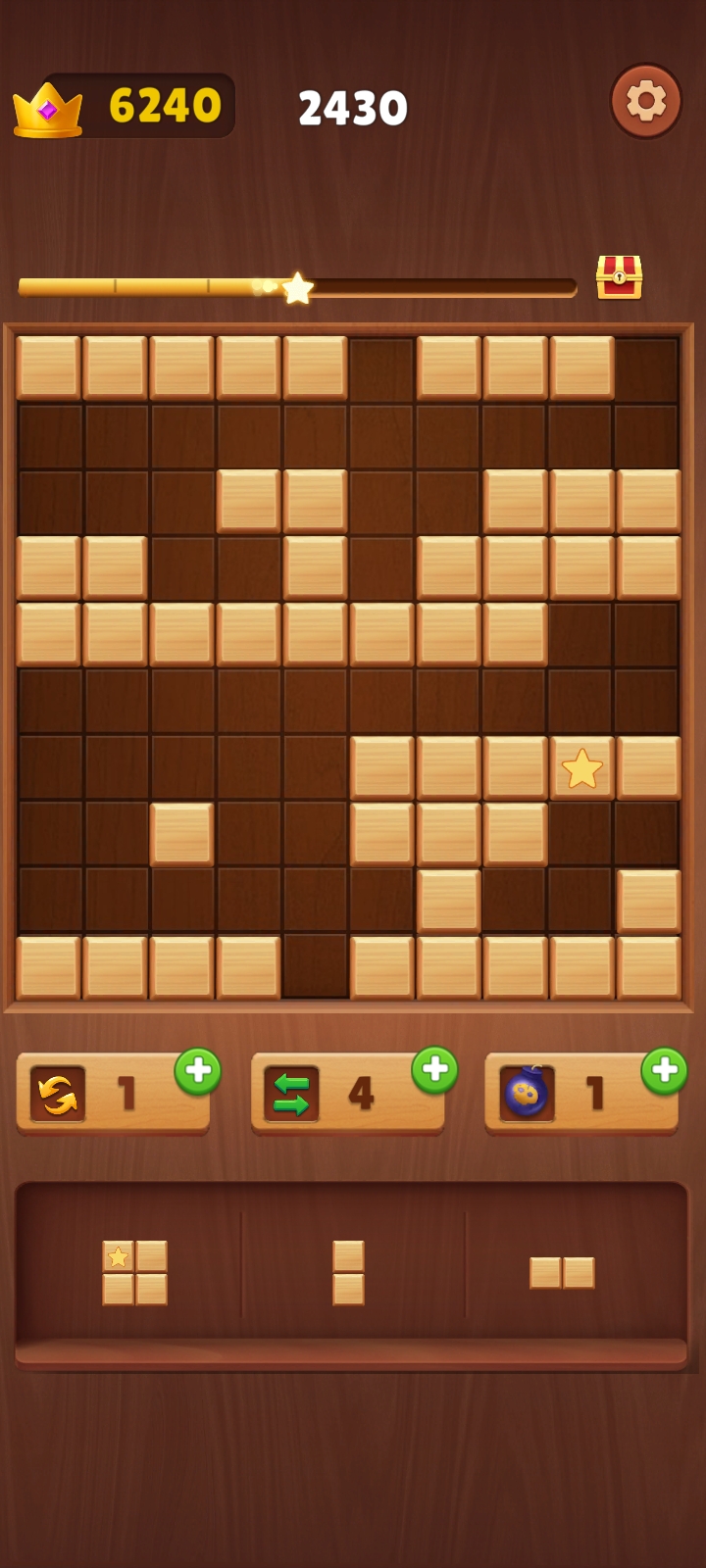Use the bomb power-up
706x1568 pixels.
pos(527,1094)
